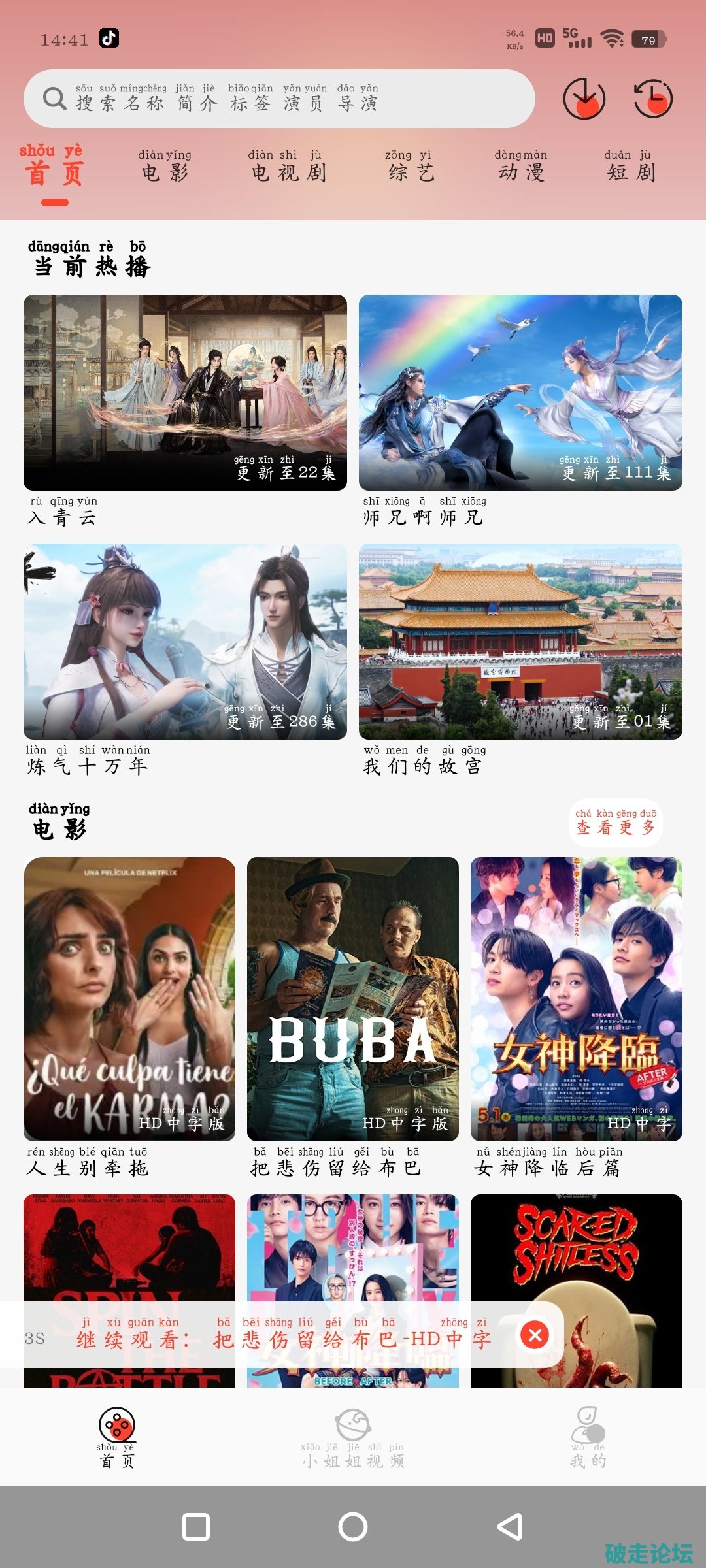Select the 综艺 category tab
The height and width of the screenshot is (1568, 706).
click(x=411, y=166)
